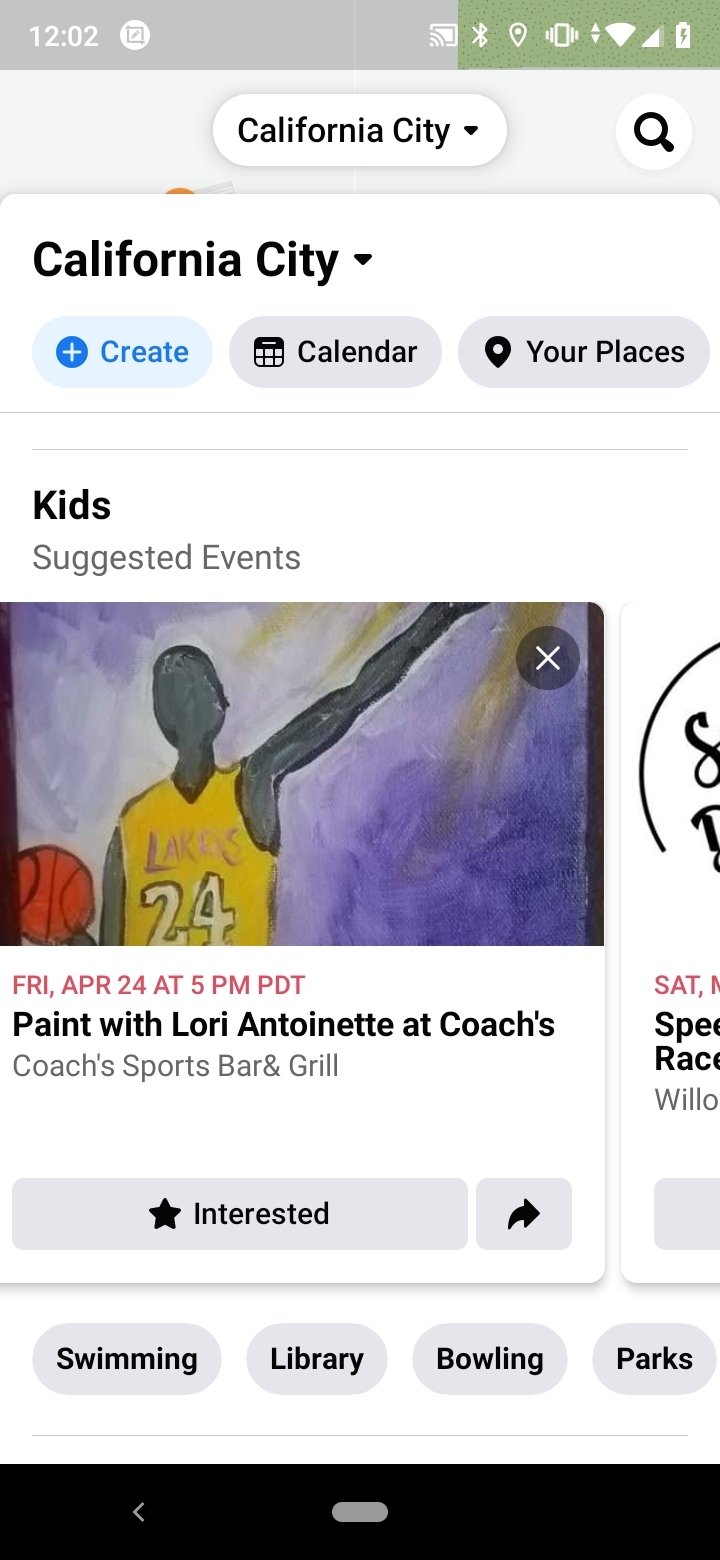Open the Calendar chip

[x=335, y=352]
